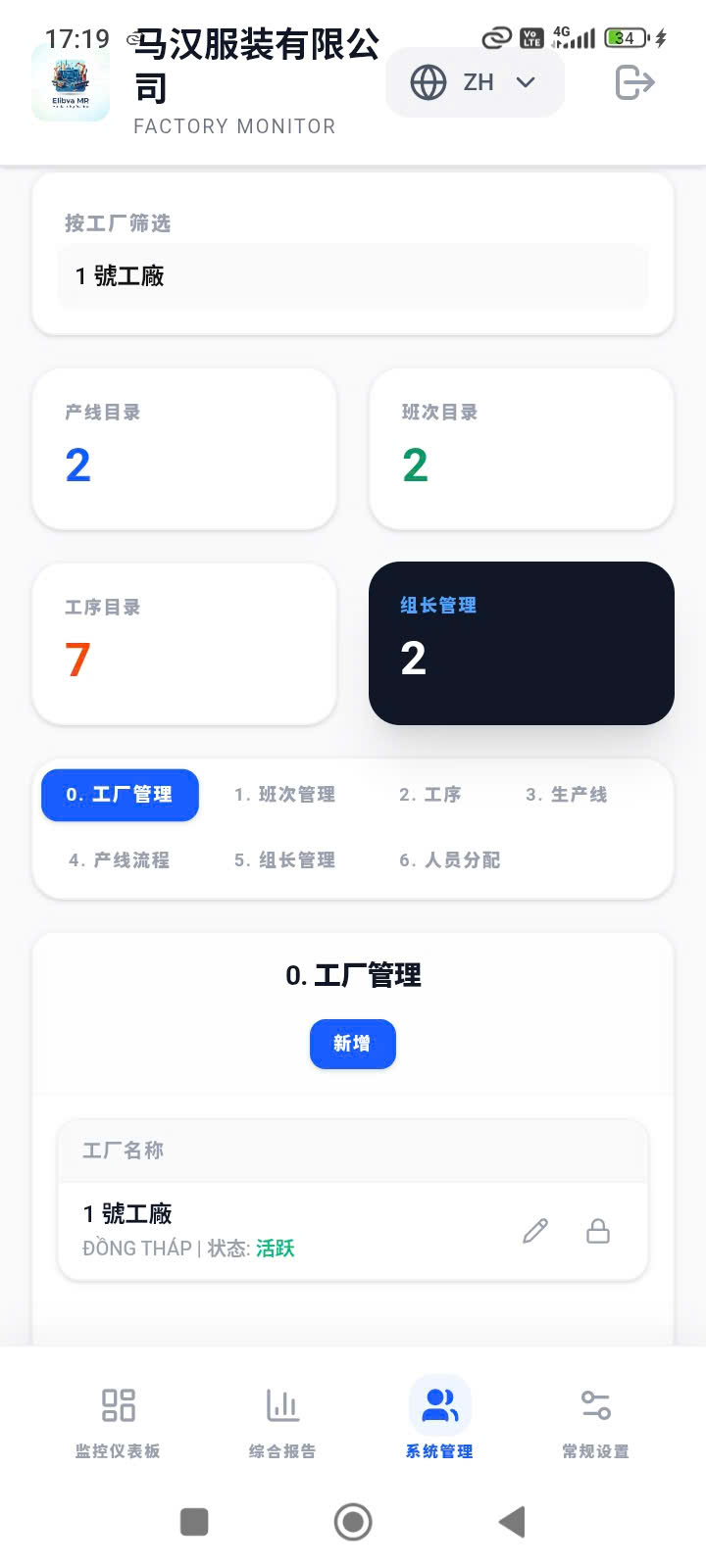This screenshot has width=706, height=1568.
Task: Switch to the 6. 人员分配 tab
Action: pyautogui.click(x=449, y=860)
